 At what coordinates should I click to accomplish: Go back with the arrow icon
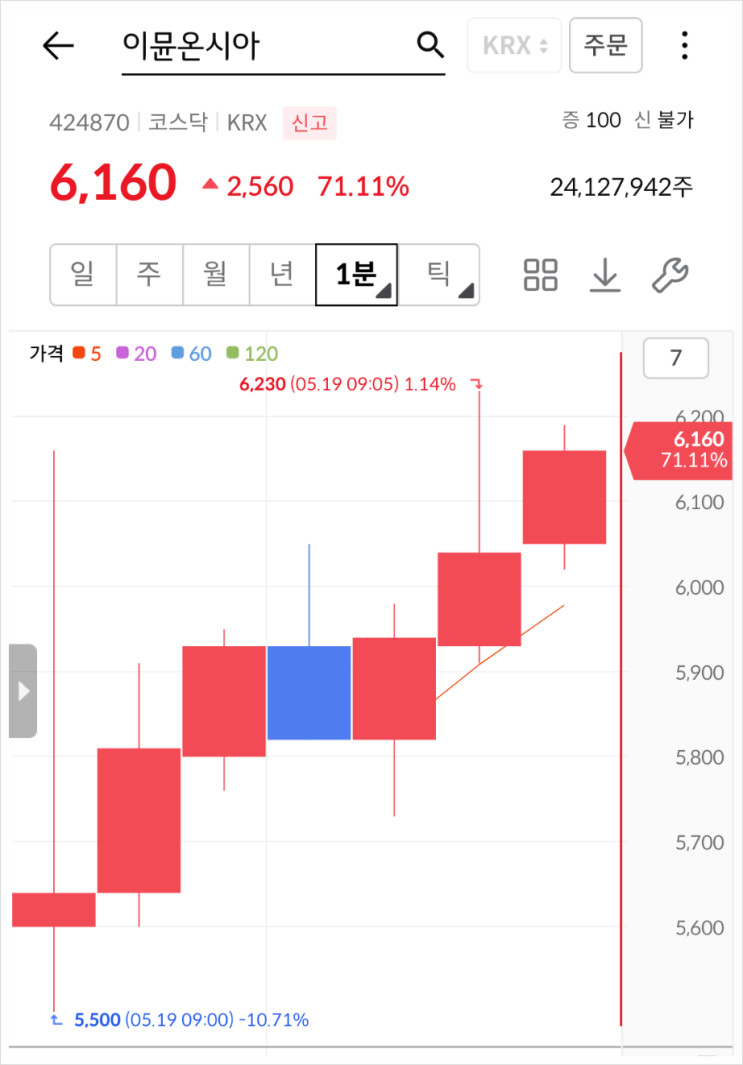pos(58,46)
